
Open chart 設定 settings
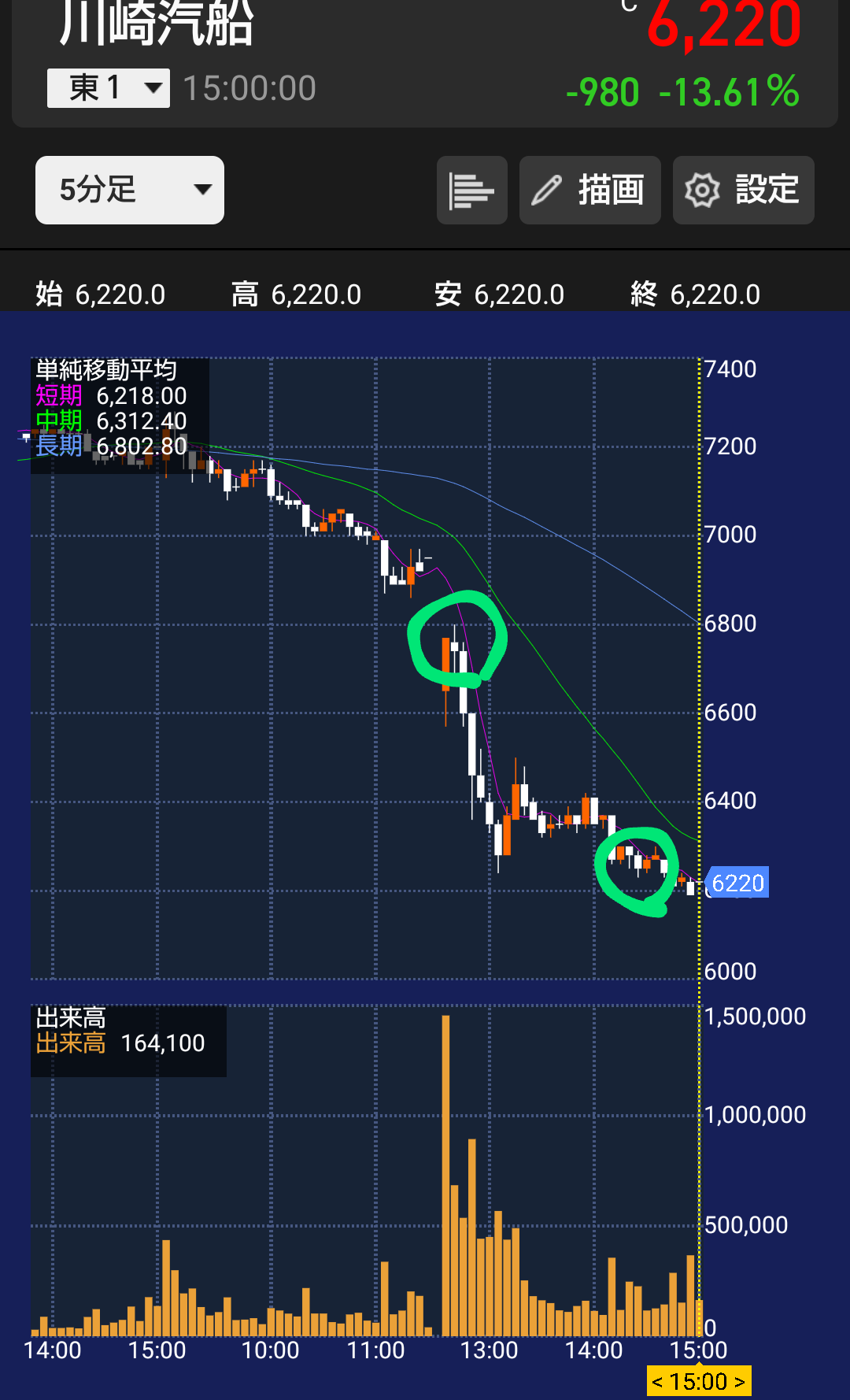tap(744, 190)
